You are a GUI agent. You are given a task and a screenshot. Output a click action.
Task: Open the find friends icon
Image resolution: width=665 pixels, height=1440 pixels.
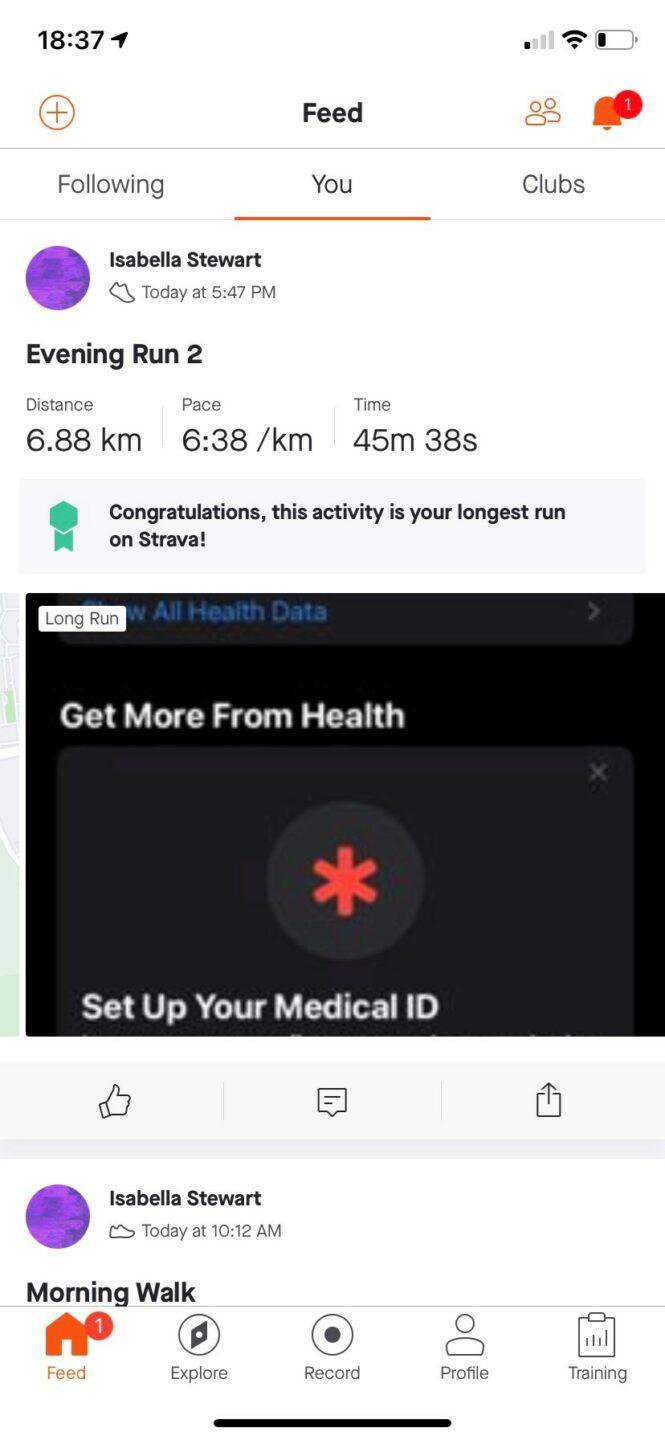click(x=543, y=112)
